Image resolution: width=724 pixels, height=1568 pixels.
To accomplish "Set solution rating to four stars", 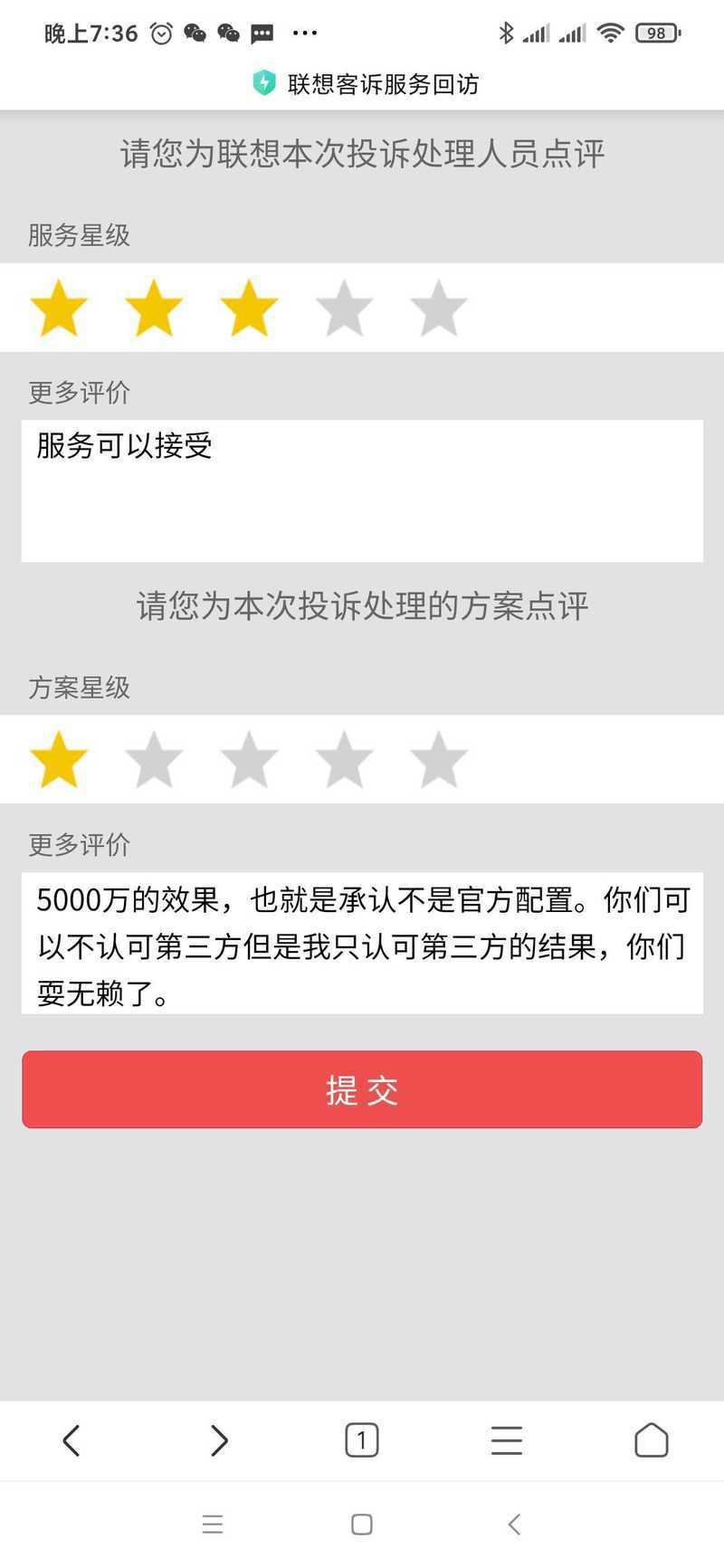I will coord(344,760).
